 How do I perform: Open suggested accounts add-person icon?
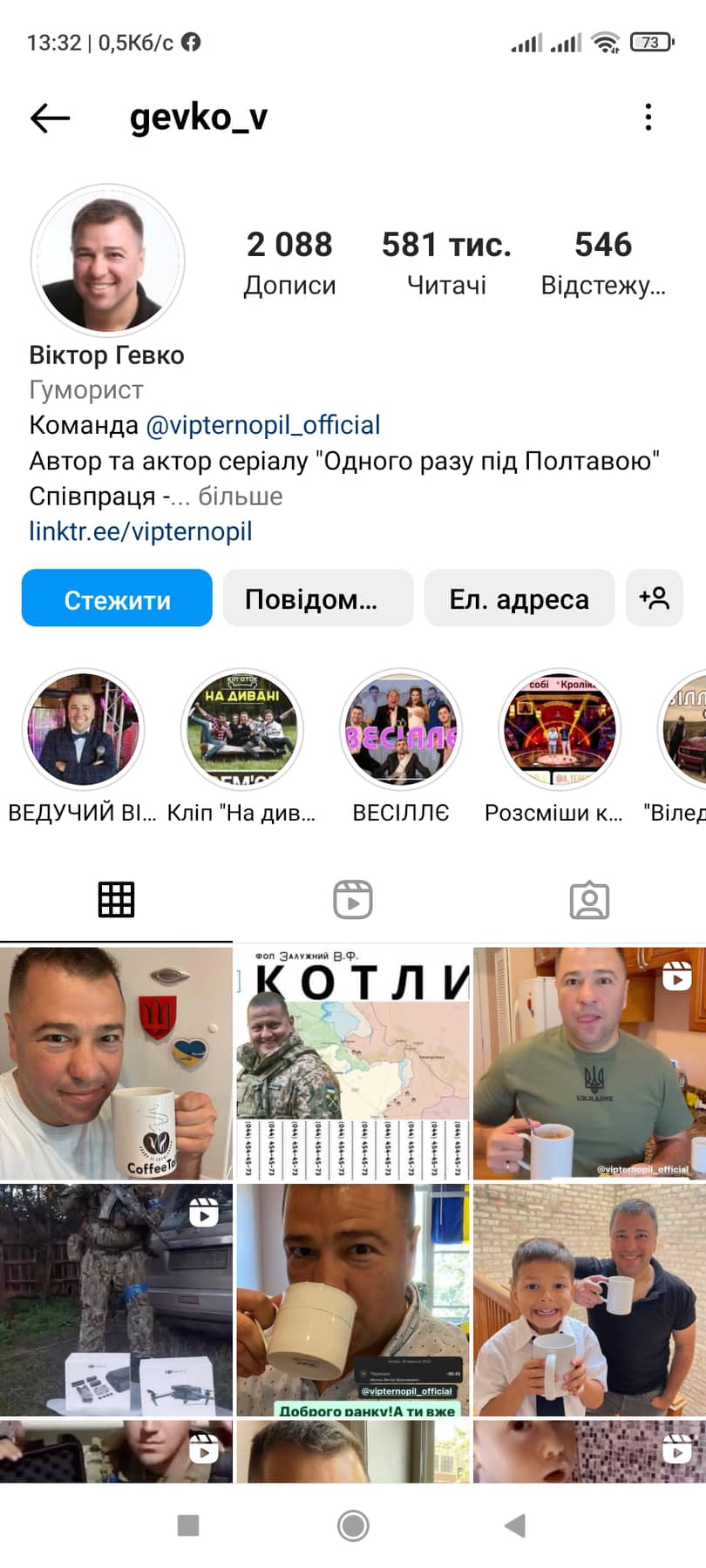point(655,598)
